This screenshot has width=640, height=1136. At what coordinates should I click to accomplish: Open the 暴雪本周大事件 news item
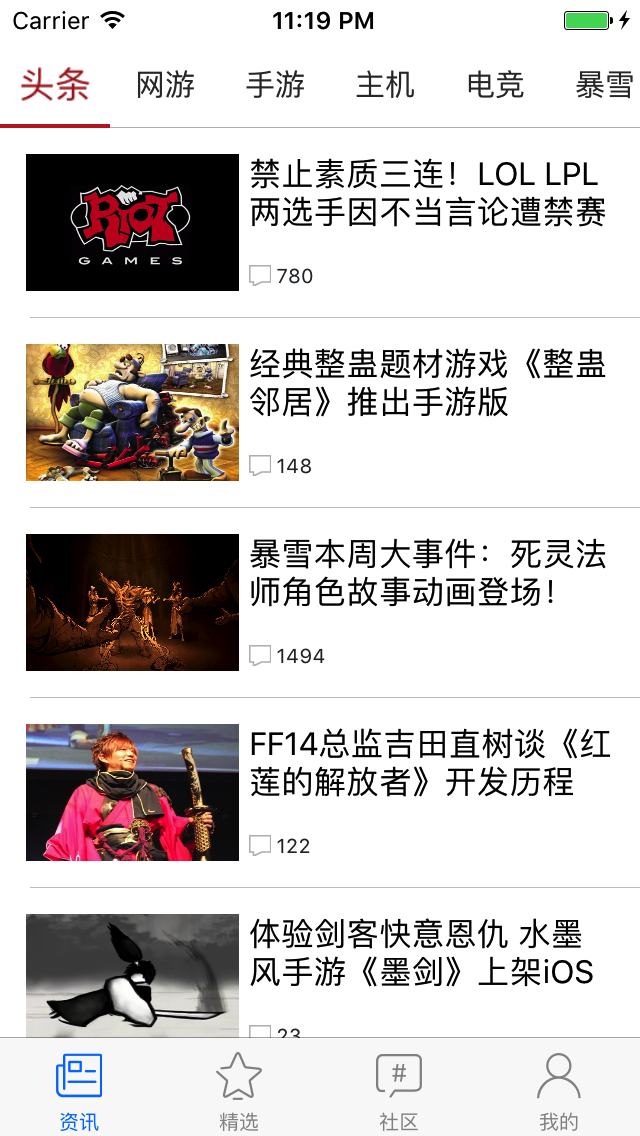[427, 572]
